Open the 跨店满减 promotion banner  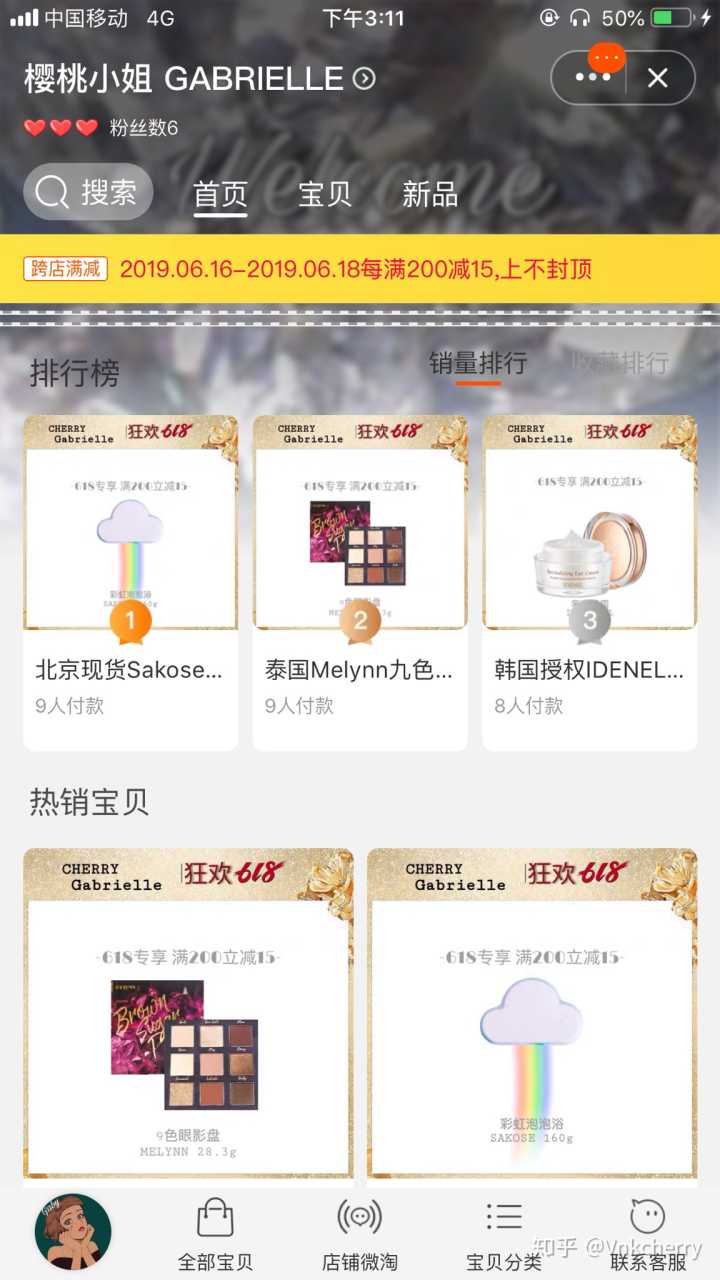tap(360, 269)
